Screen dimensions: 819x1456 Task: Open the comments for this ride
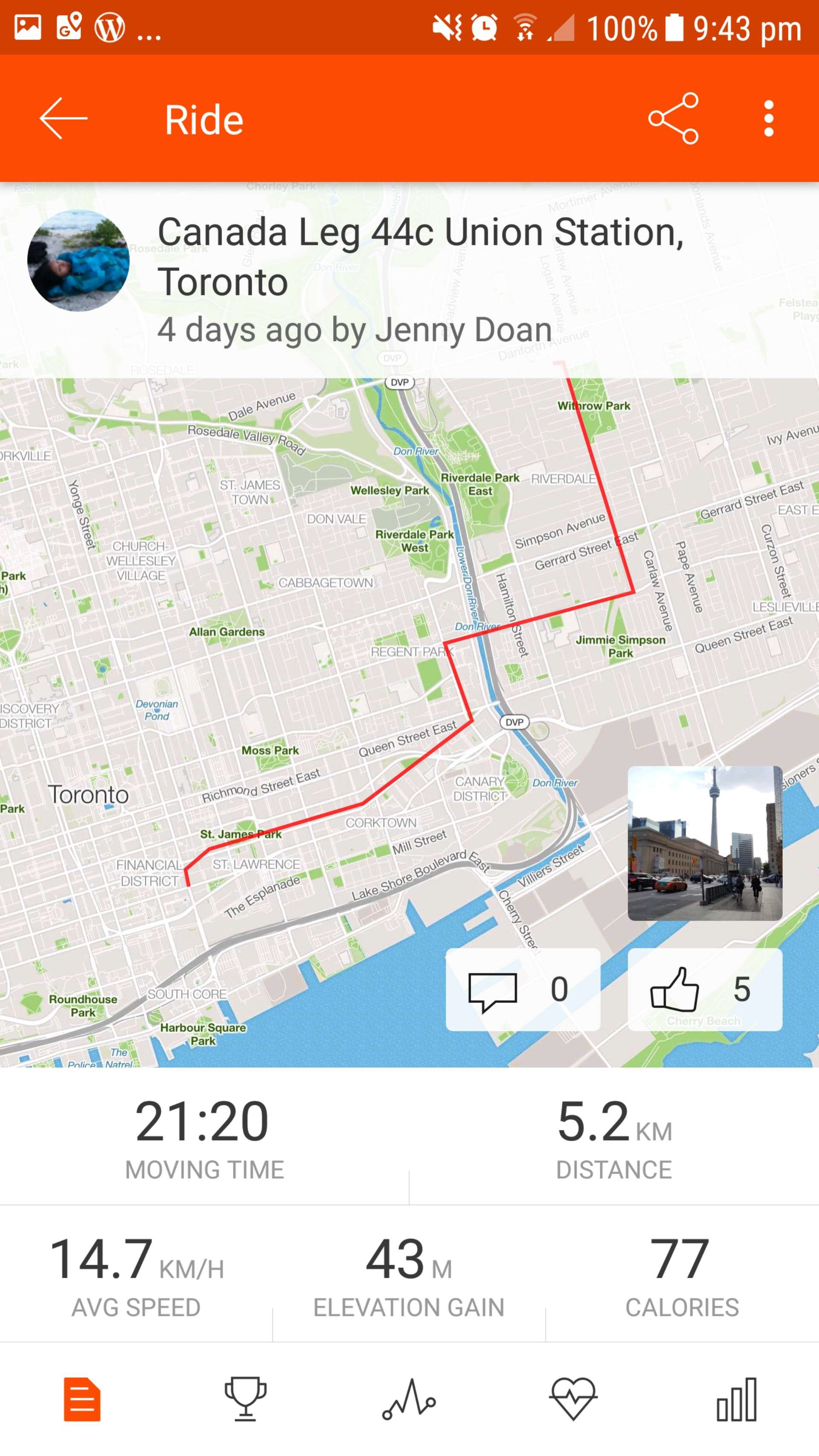point(522,989)
